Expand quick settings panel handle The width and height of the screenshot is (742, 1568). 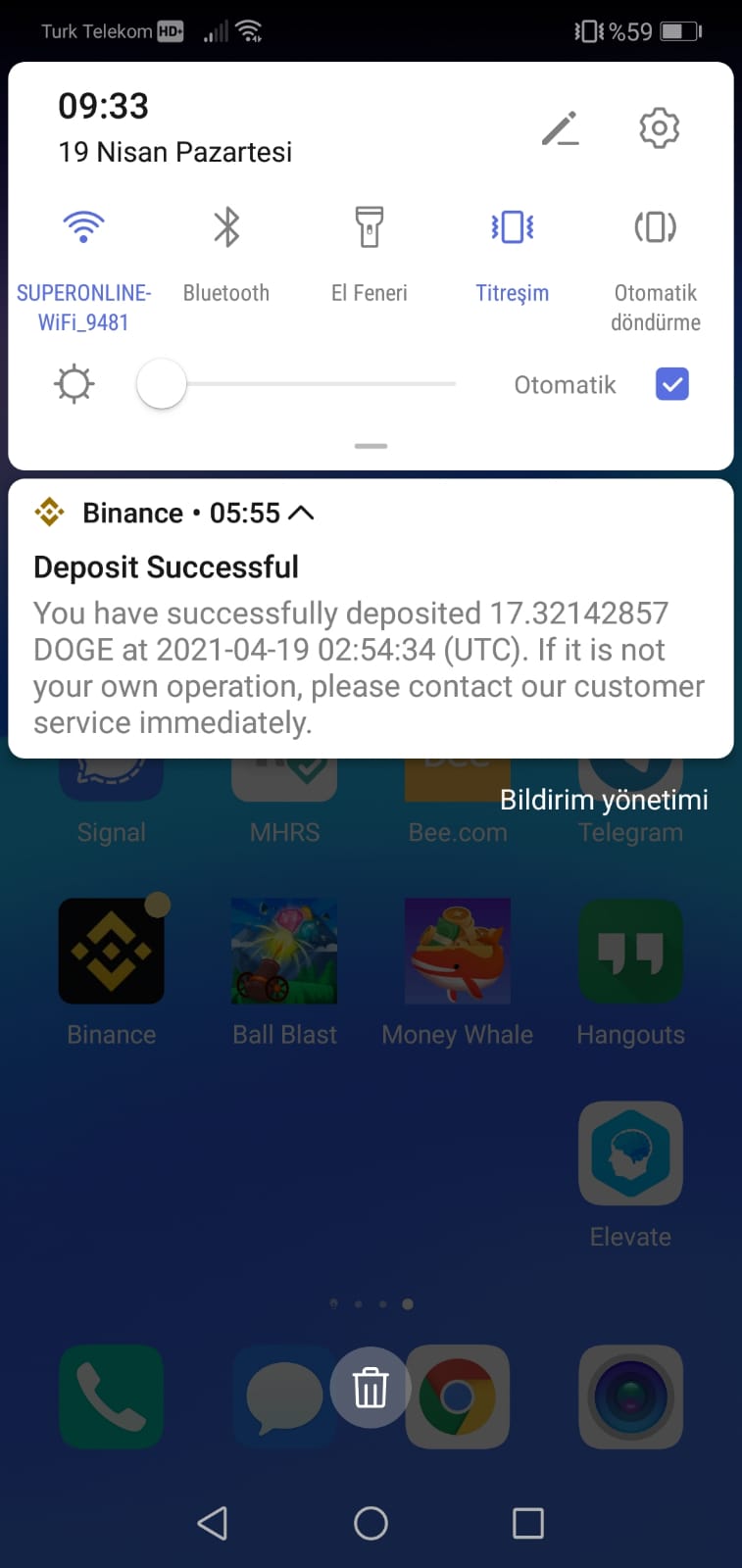(371, 446)
